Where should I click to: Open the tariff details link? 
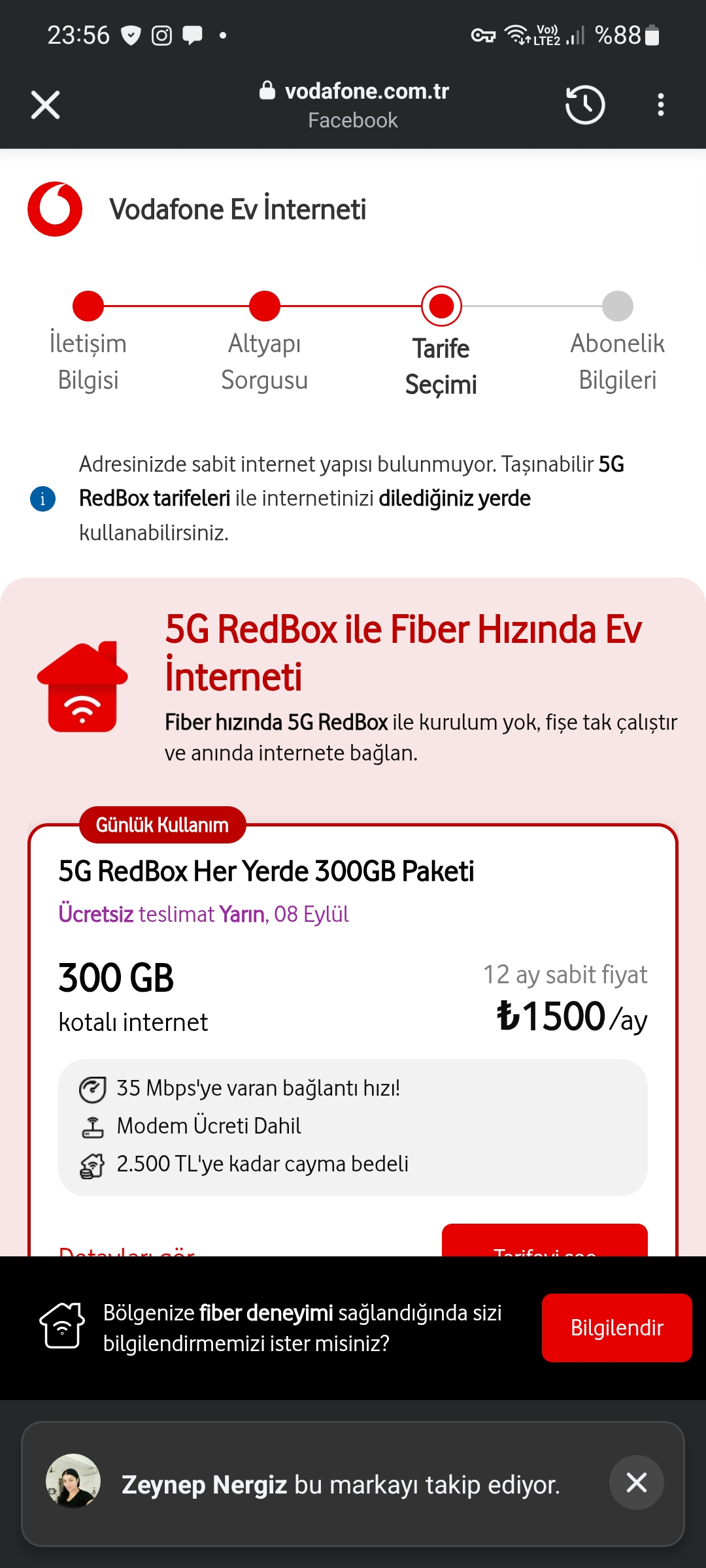click(x=127, y=1250)
